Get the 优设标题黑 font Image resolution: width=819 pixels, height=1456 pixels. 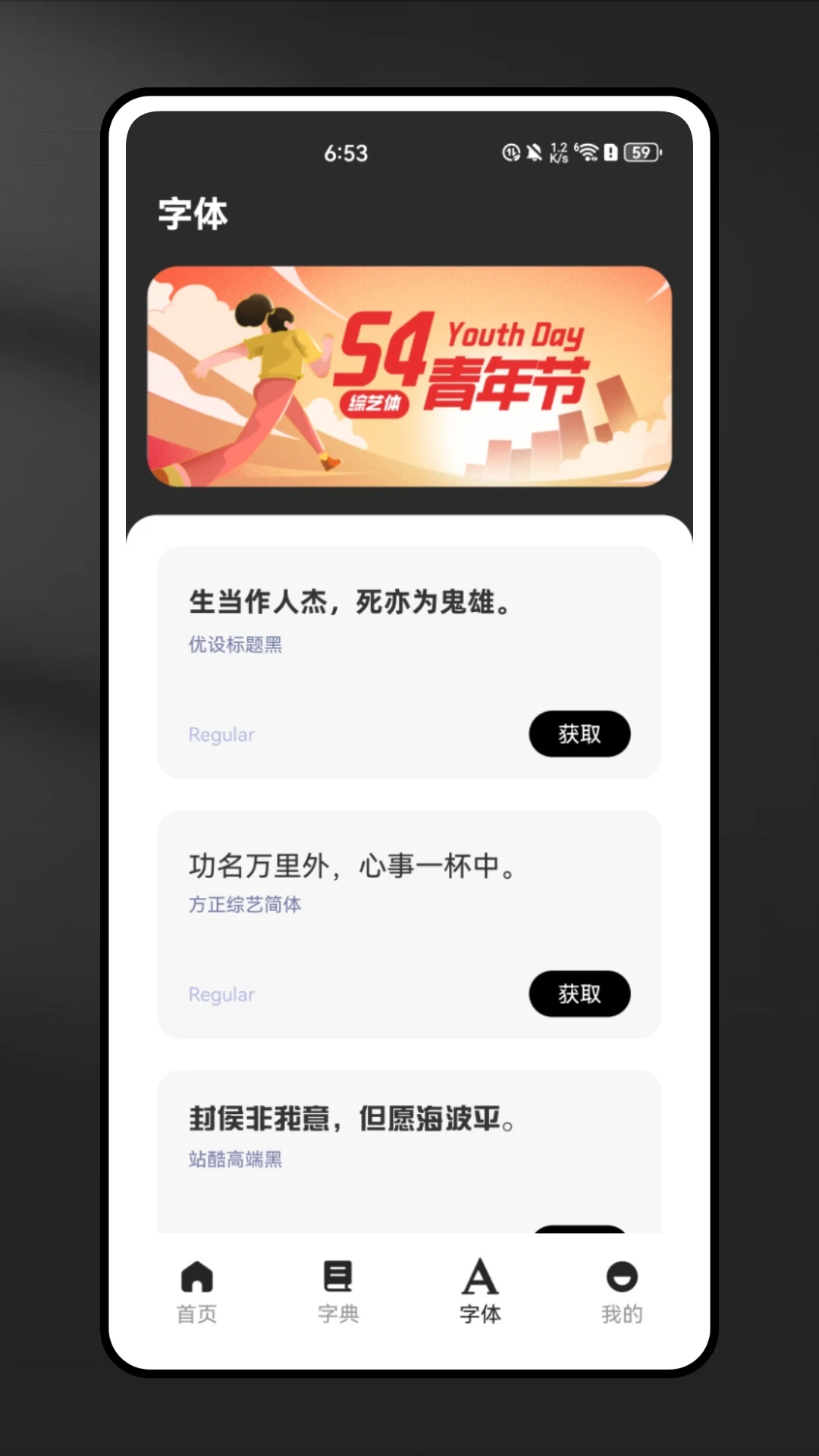tap(579, 733)
